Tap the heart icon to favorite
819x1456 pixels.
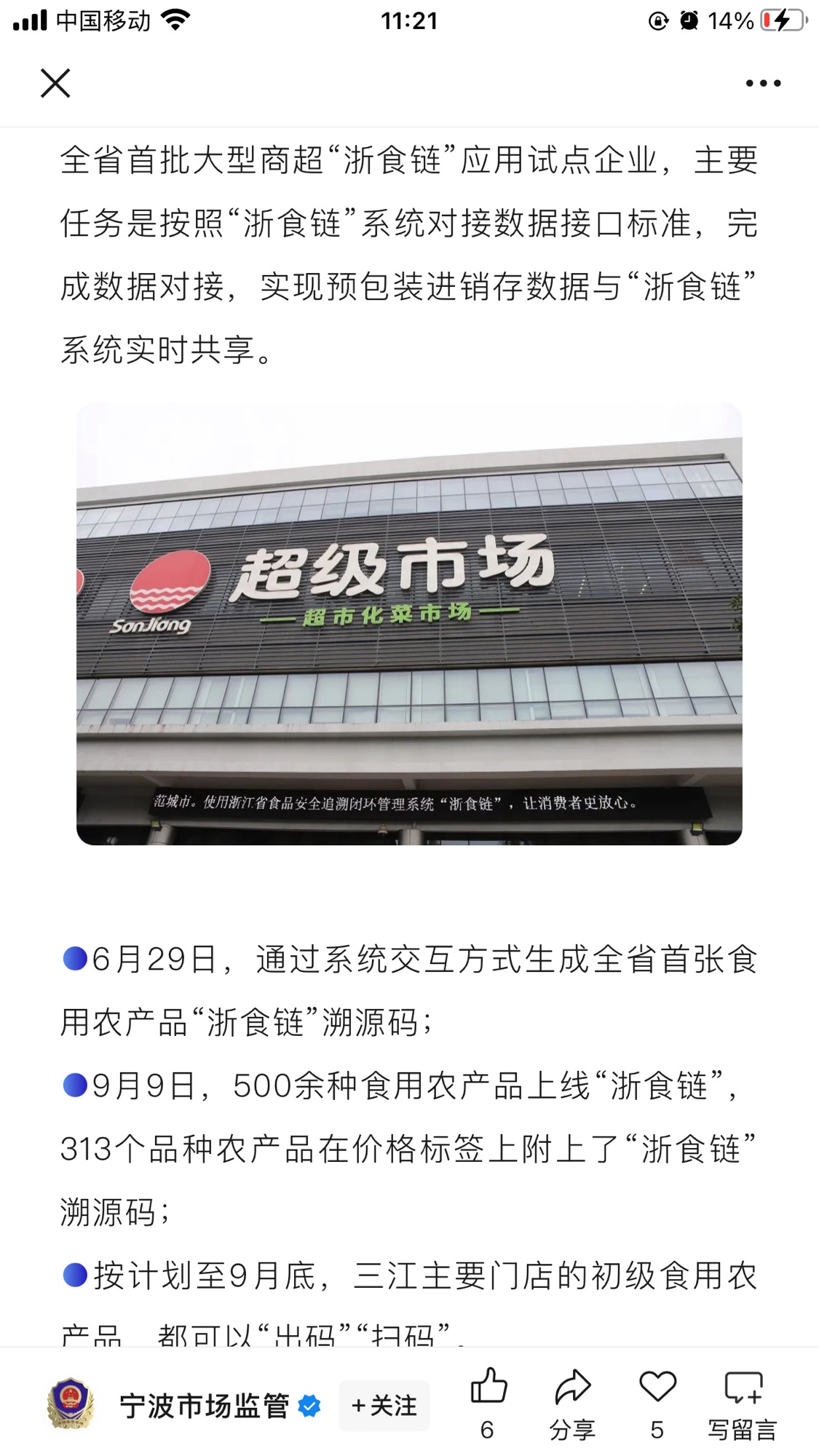(657, 1404)
